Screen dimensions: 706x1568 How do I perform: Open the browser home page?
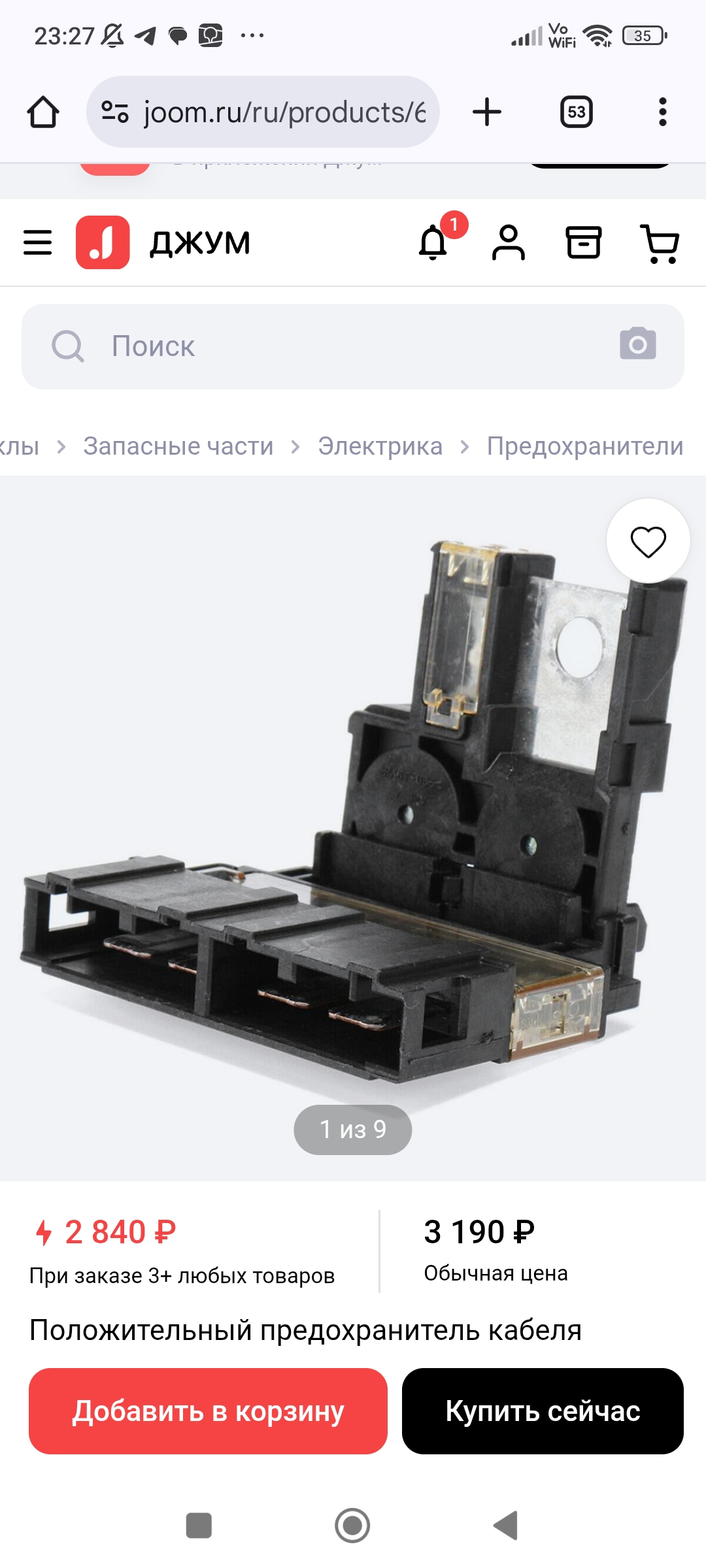pos(43,112)
